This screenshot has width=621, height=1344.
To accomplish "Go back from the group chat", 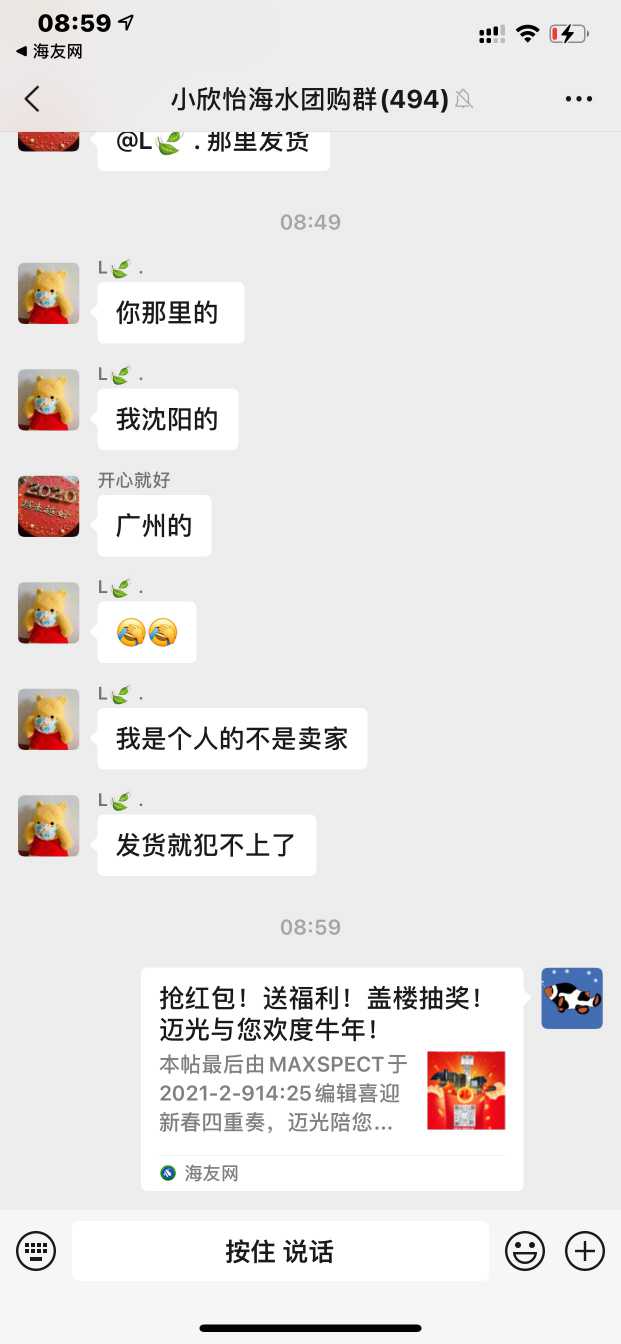I will 32,98.
